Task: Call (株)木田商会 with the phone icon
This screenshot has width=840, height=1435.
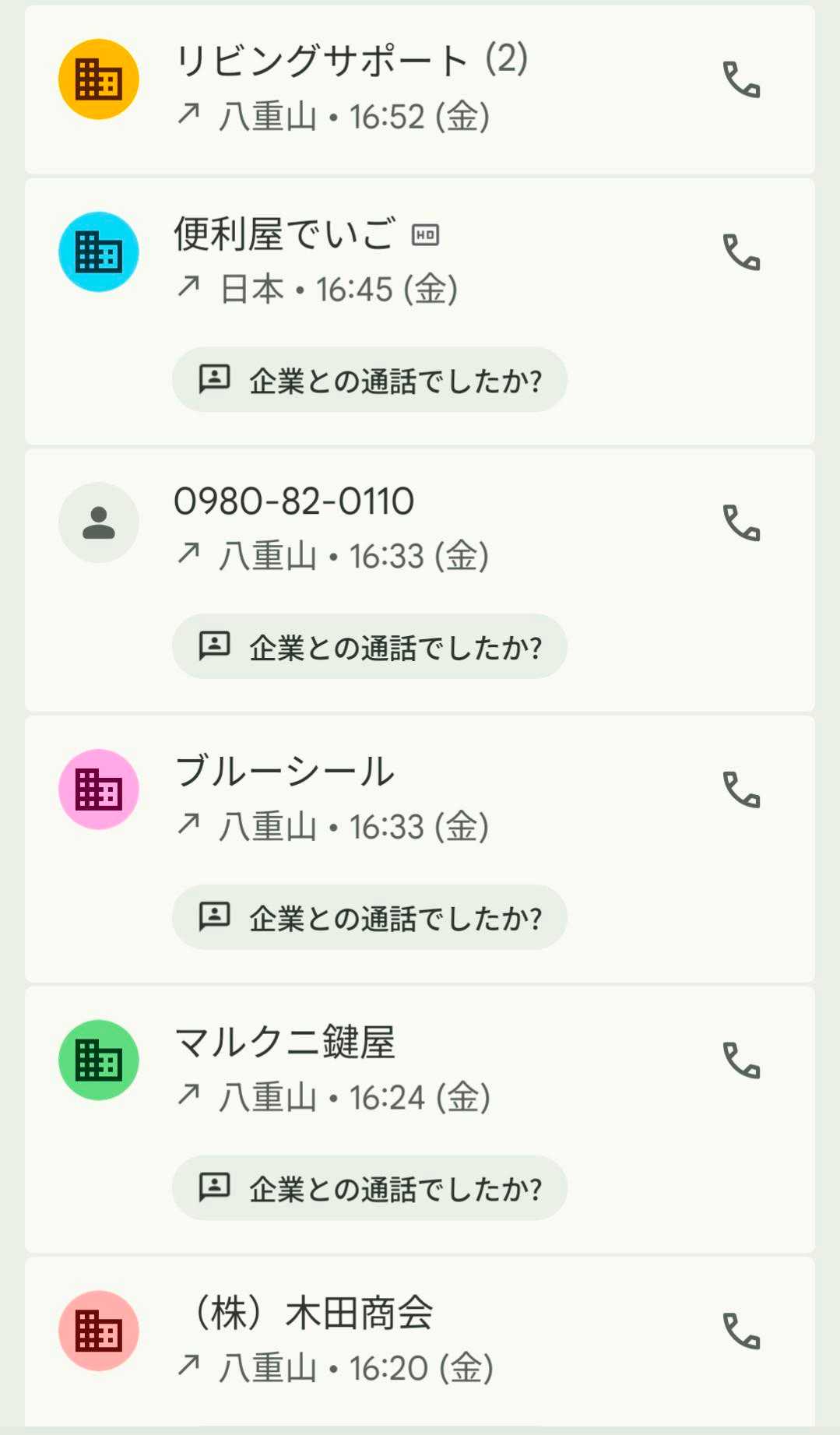Action: tap(741, 1331)
